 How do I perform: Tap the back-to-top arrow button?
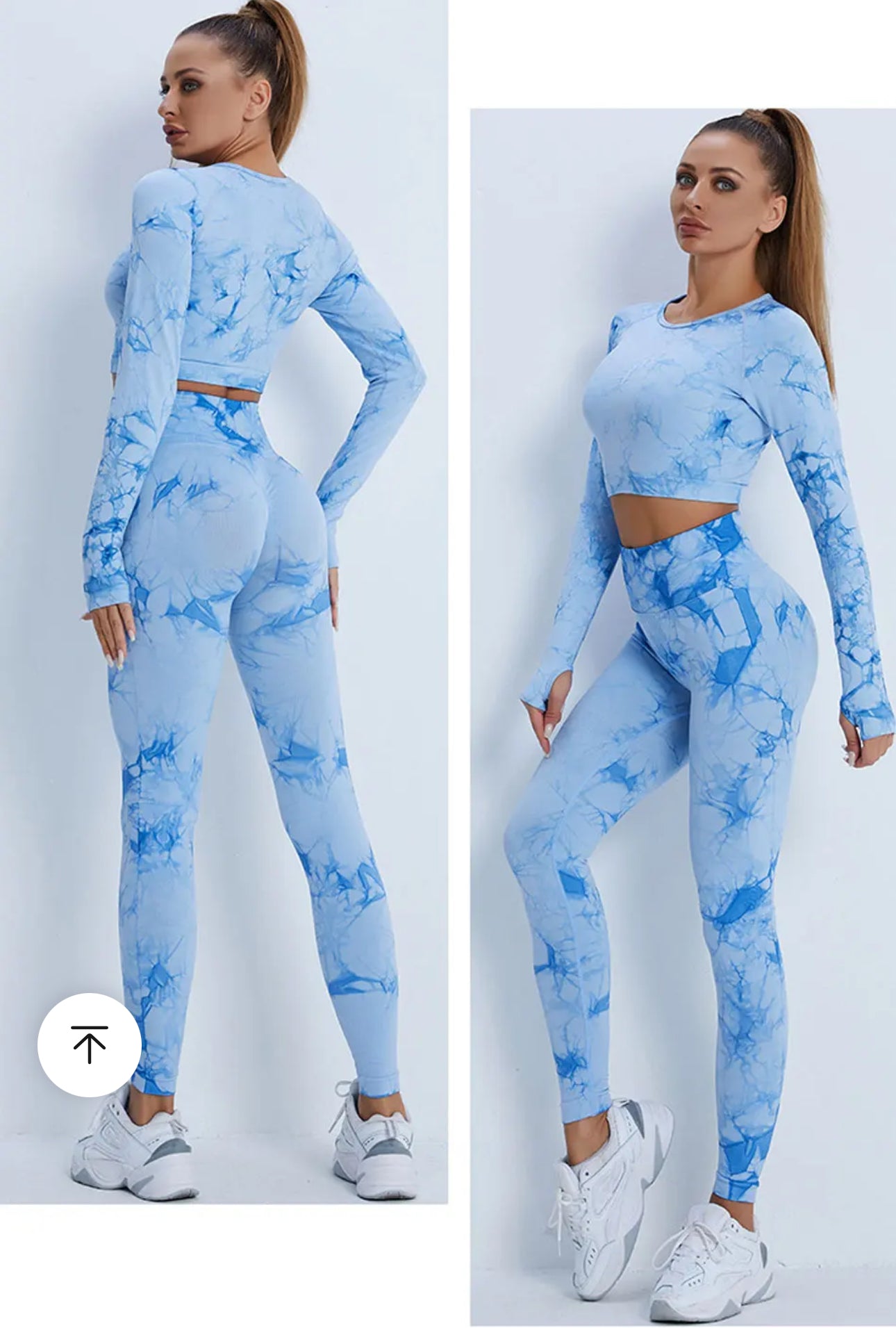click(x=90, y=1044)
